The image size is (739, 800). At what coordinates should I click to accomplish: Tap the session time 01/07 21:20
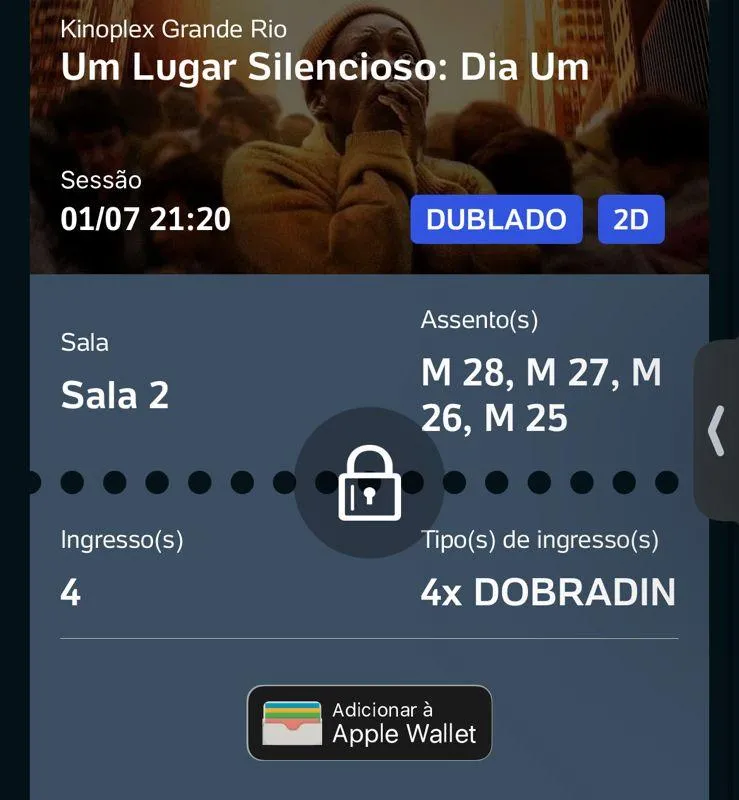pos(147,219)
